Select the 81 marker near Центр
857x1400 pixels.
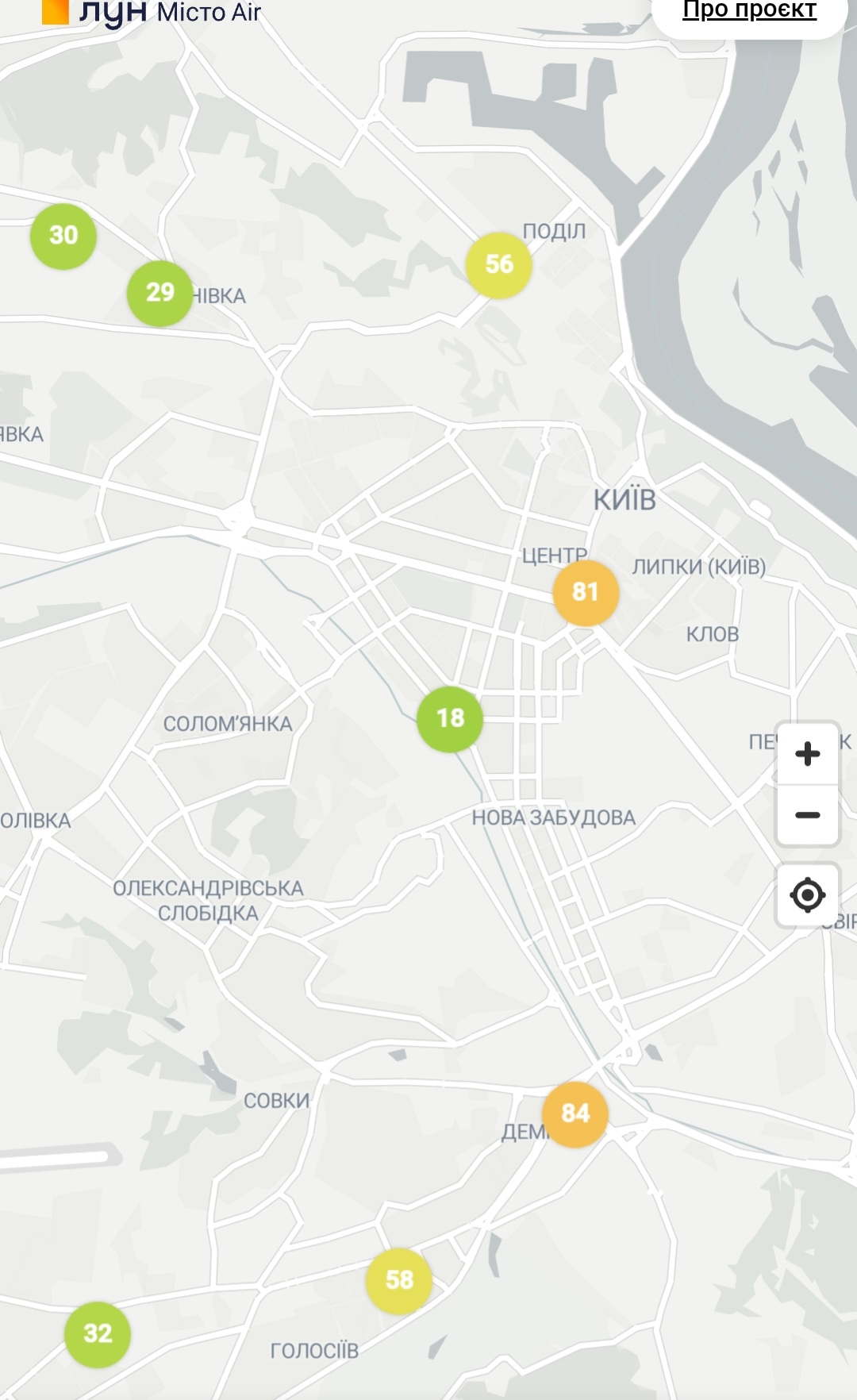click(x=586, y=592)
